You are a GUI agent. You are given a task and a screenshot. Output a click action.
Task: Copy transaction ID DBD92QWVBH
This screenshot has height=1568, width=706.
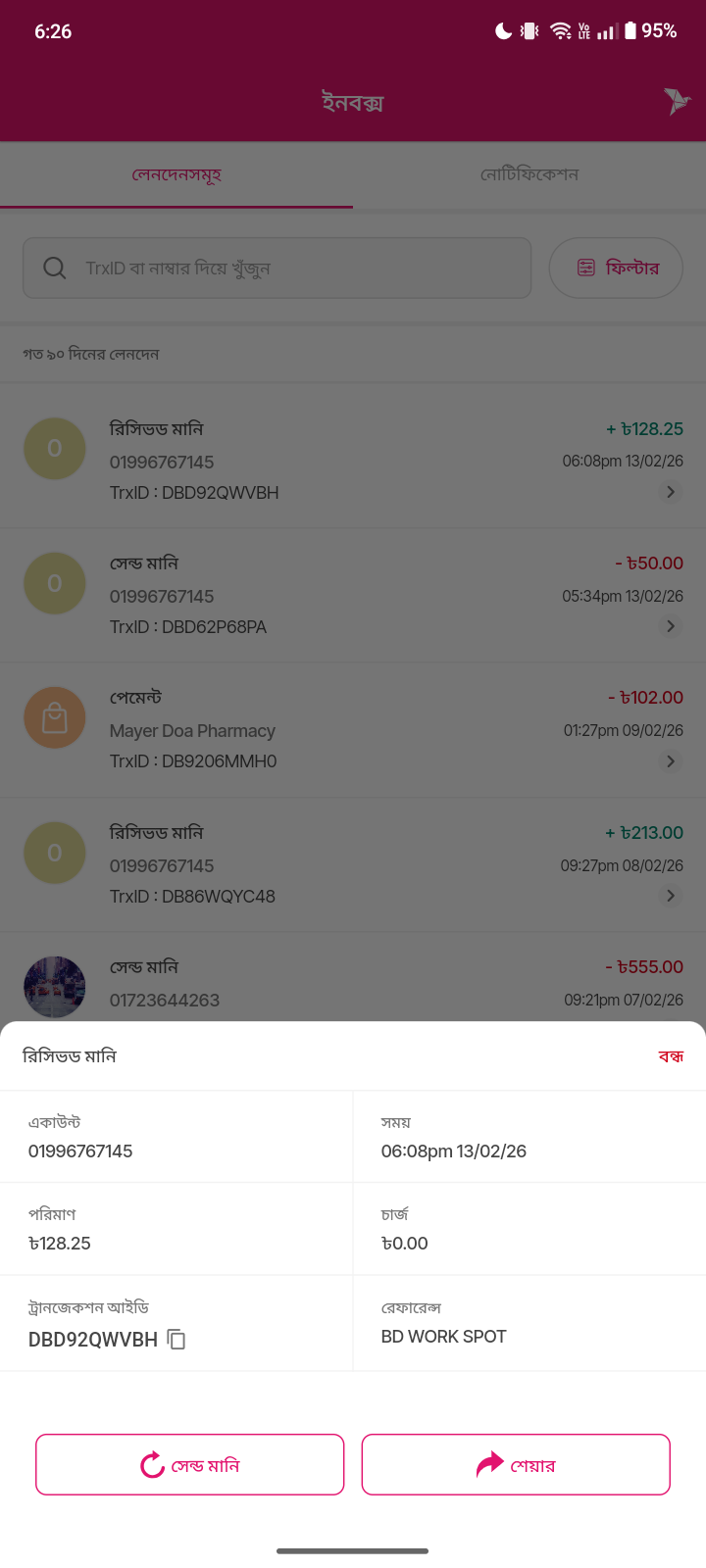(x=176, y=1340)
